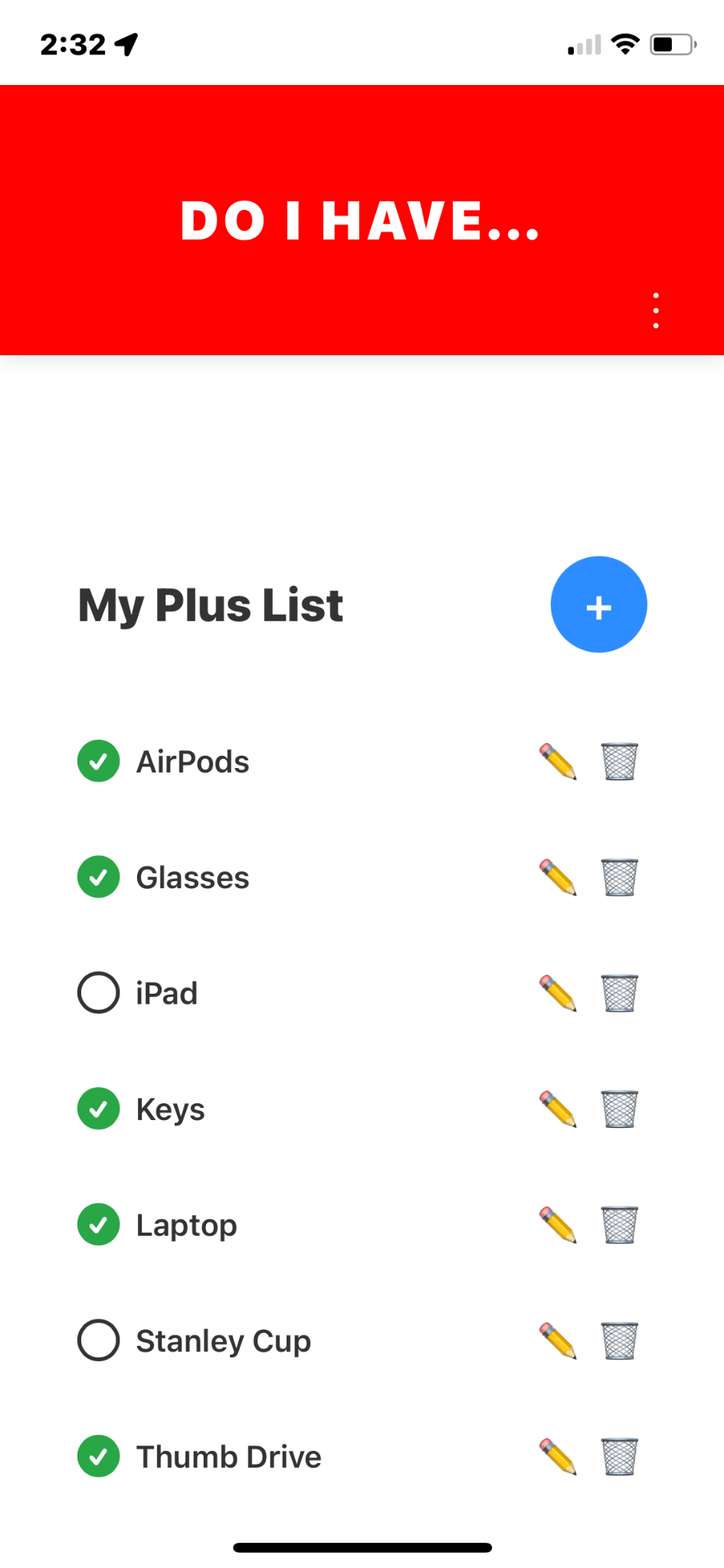Select the Glasses list entry
Viewport: 724px width, 1568px height.
point(192,877)
